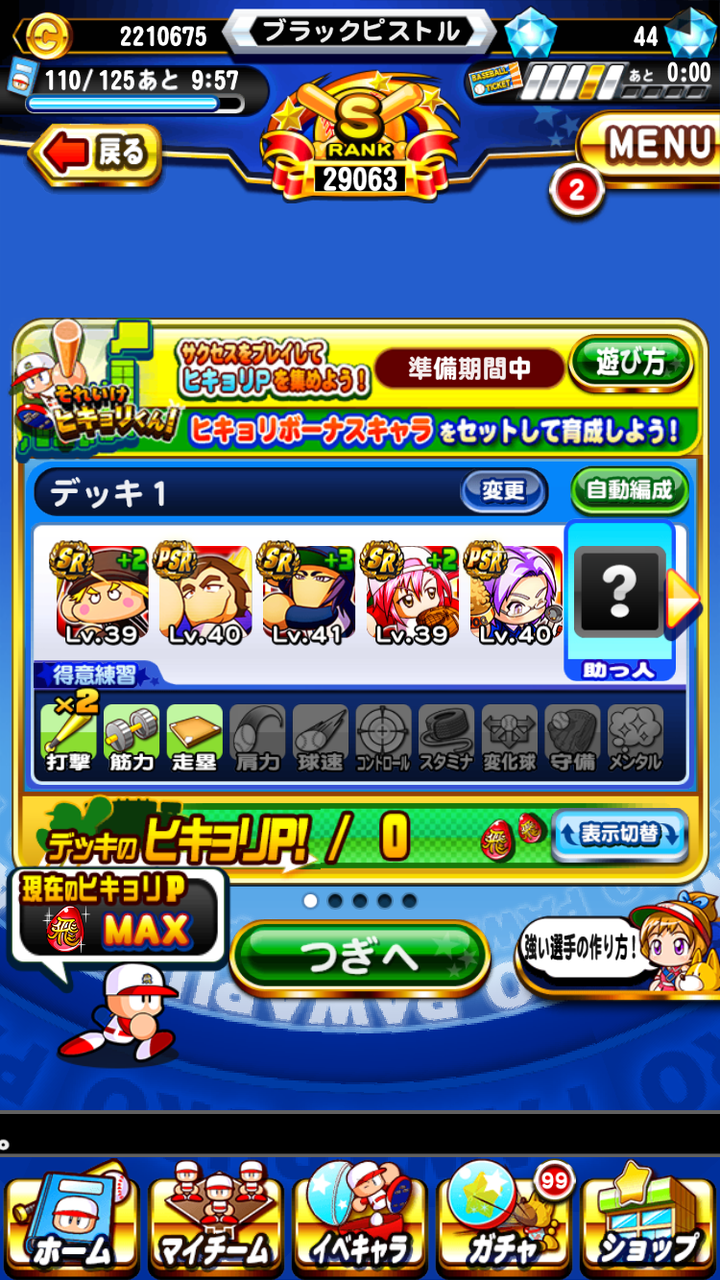
Task: Proceed with the つぎへ button
Action: point(360,957)
